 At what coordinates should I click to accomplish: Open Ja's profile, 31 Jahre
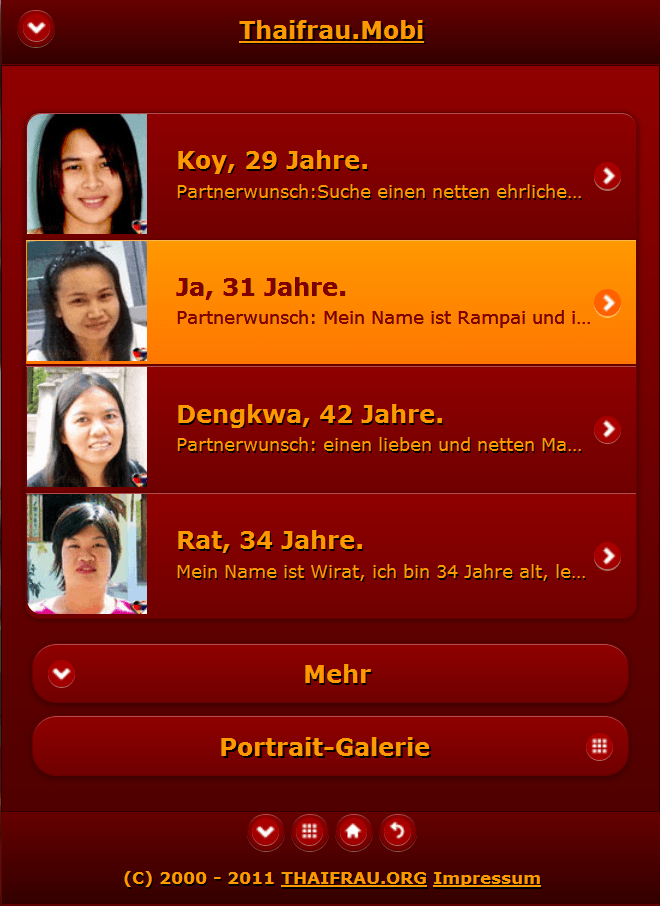(x=380, y=302)
